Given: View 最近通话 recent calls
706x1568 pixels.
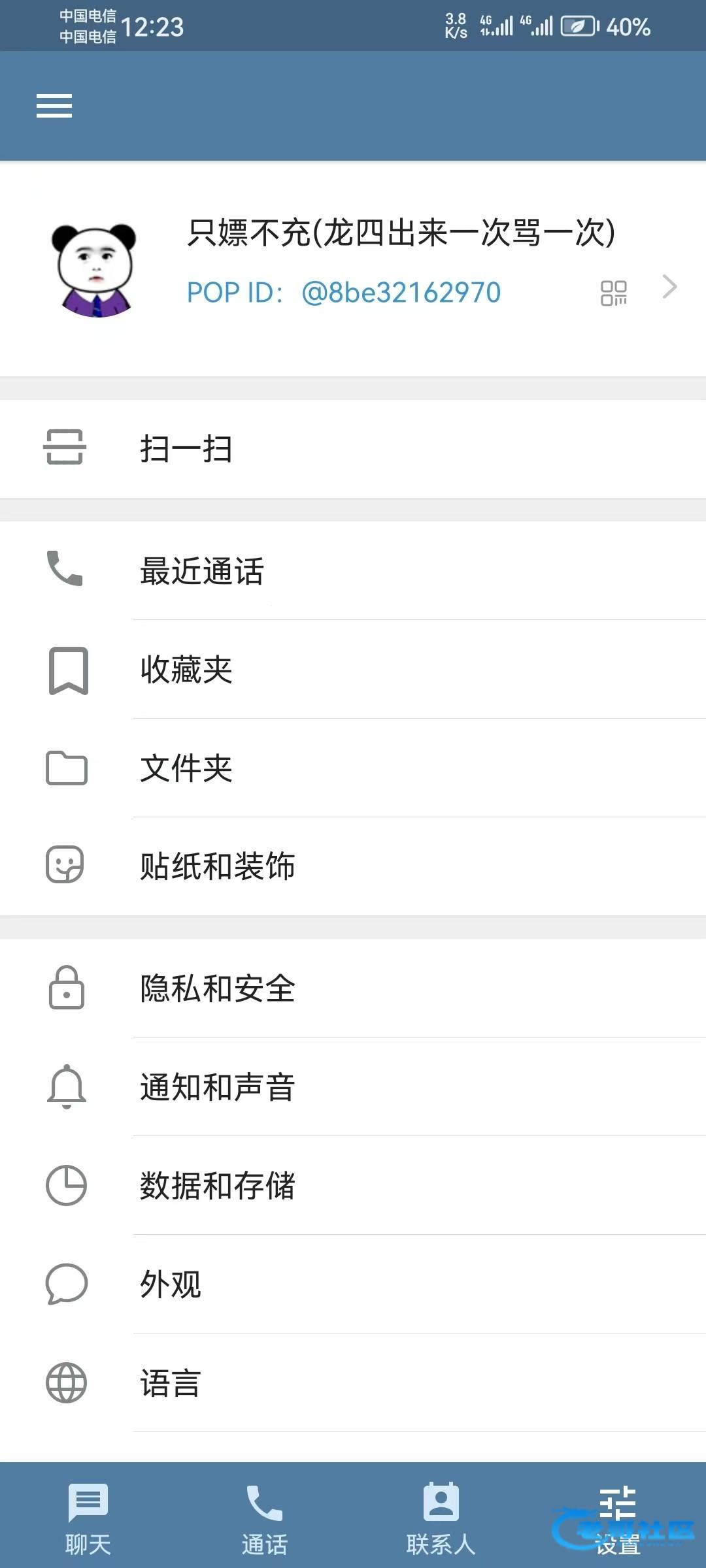Looking at the screenshot, I should click(x=353, y=570).
